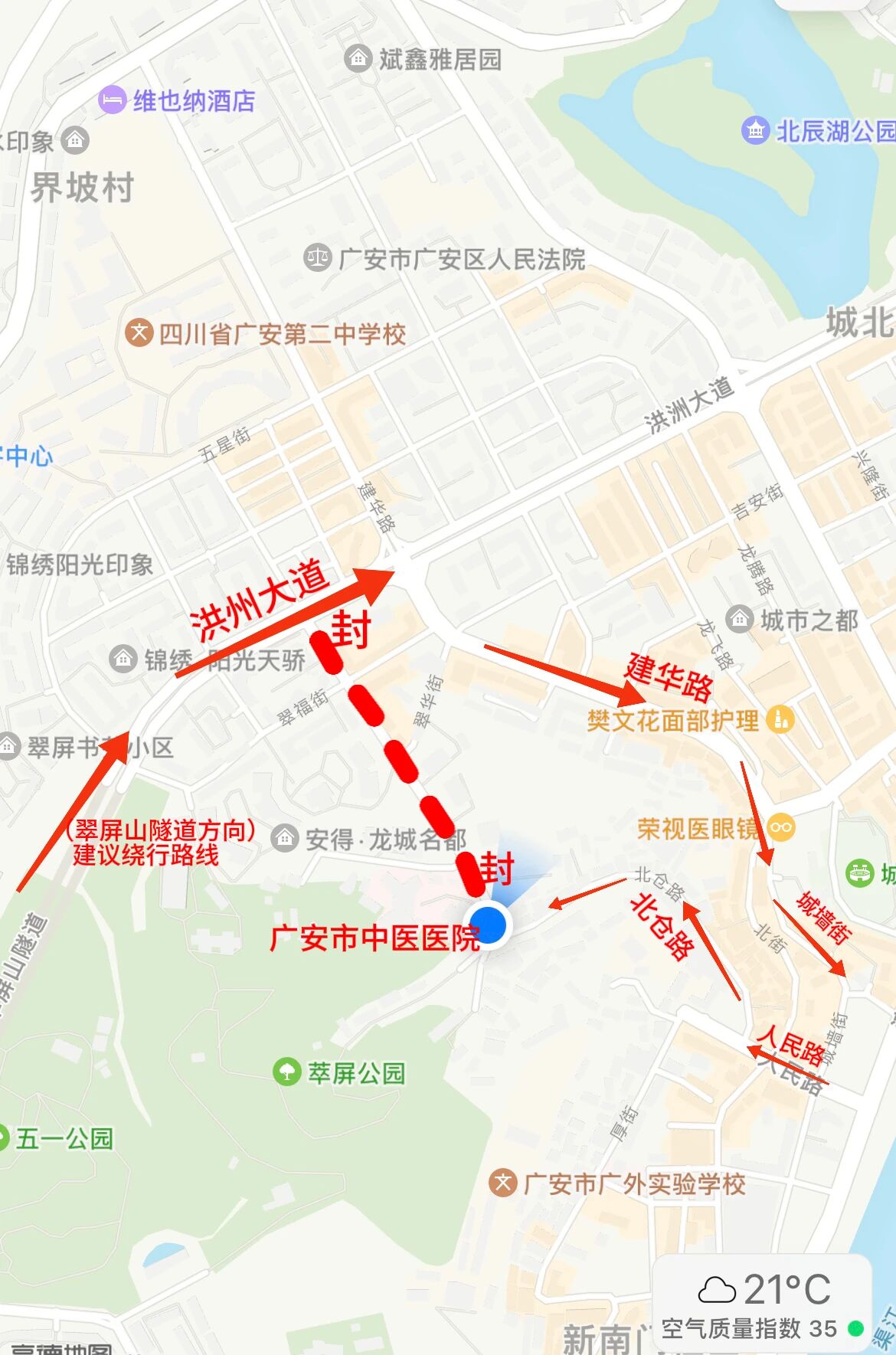Open the 北辰湖公园 park marker icon

click(x=755, y=130)
